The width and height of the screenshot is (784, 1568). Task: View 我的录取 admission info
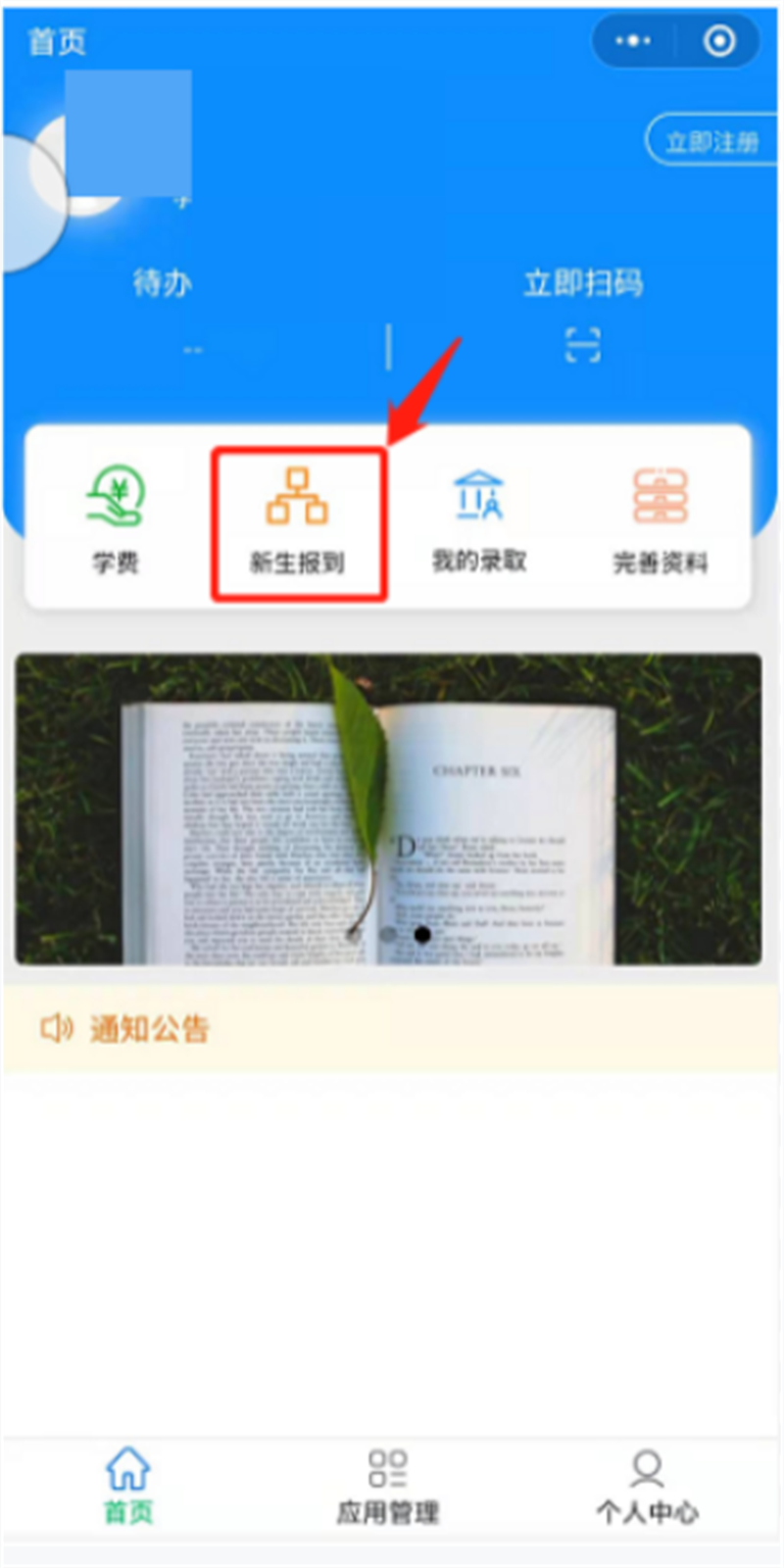click(x=479, y=520)
